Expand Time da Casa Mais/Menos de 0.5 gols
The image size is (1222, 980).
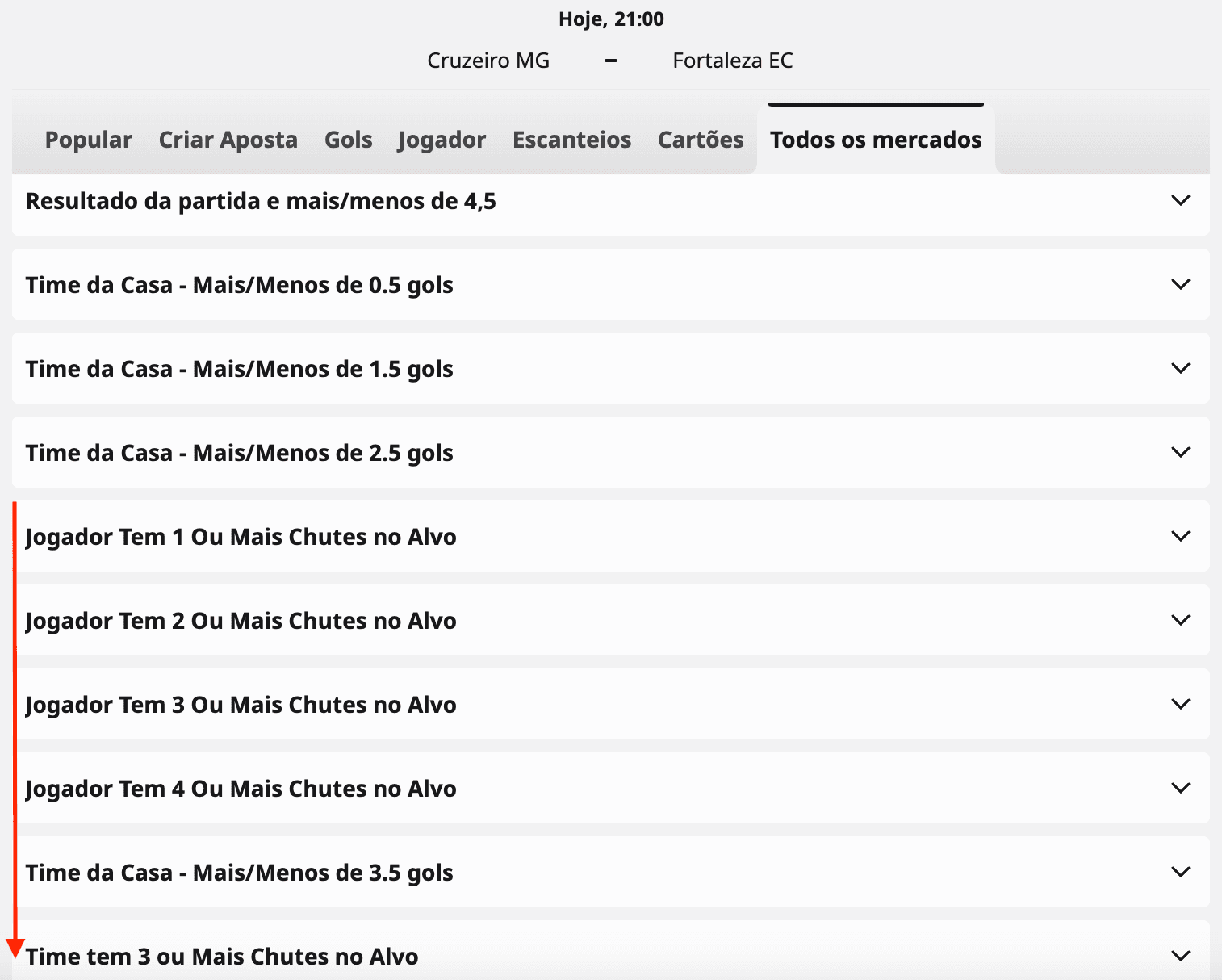(x=611, y=284)
